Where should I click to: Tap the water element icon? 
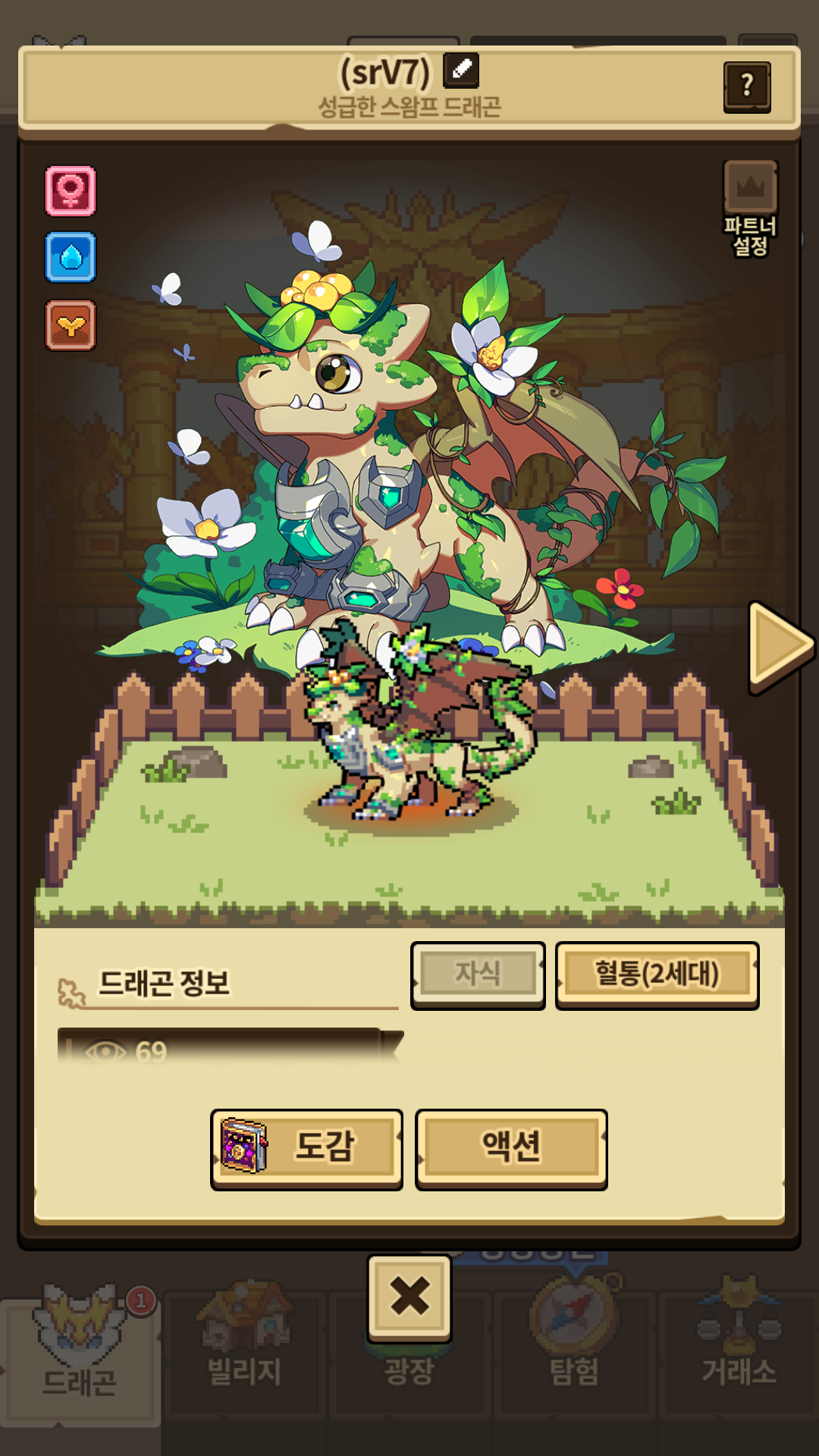coord(71,258)
